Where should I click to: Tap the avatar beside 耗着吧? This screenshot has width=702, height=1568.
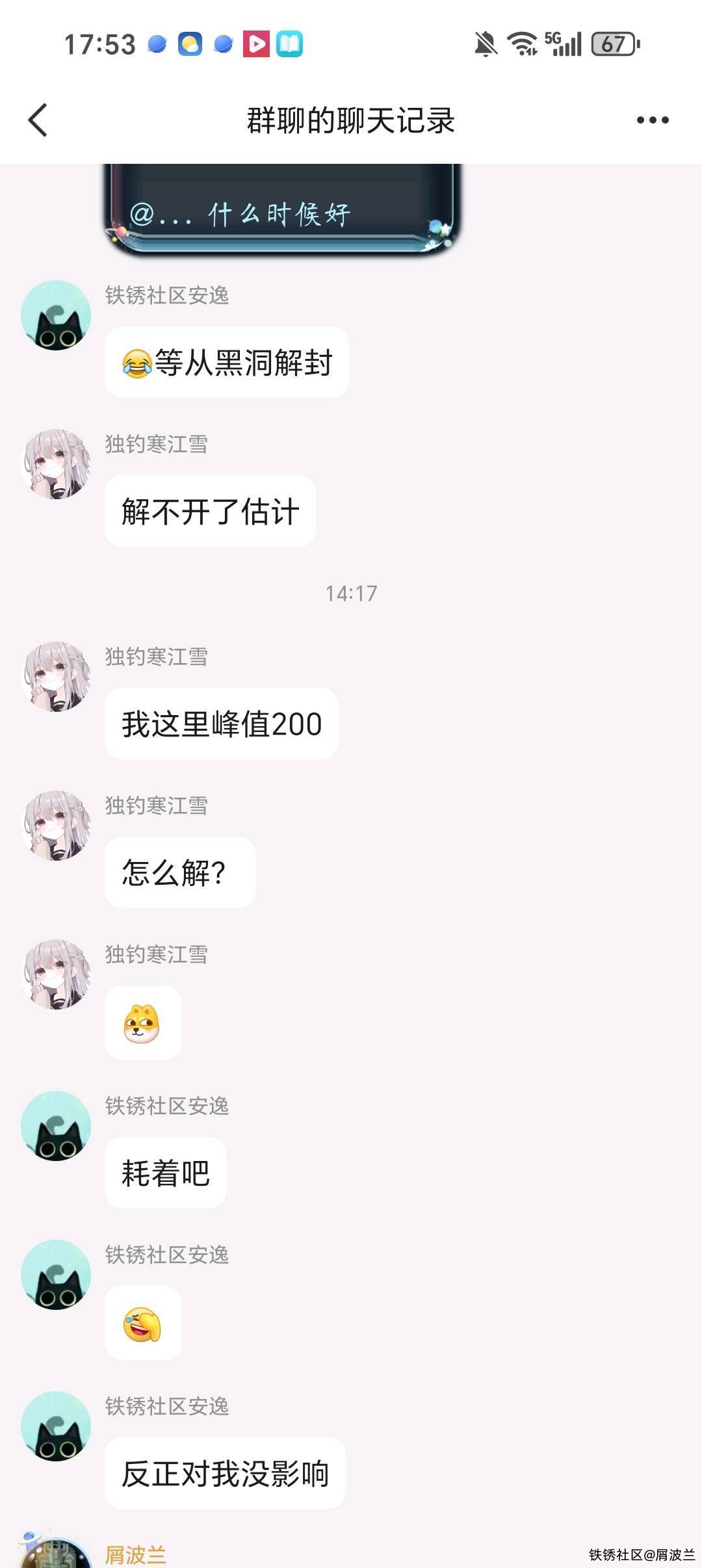pos(56,1126)
